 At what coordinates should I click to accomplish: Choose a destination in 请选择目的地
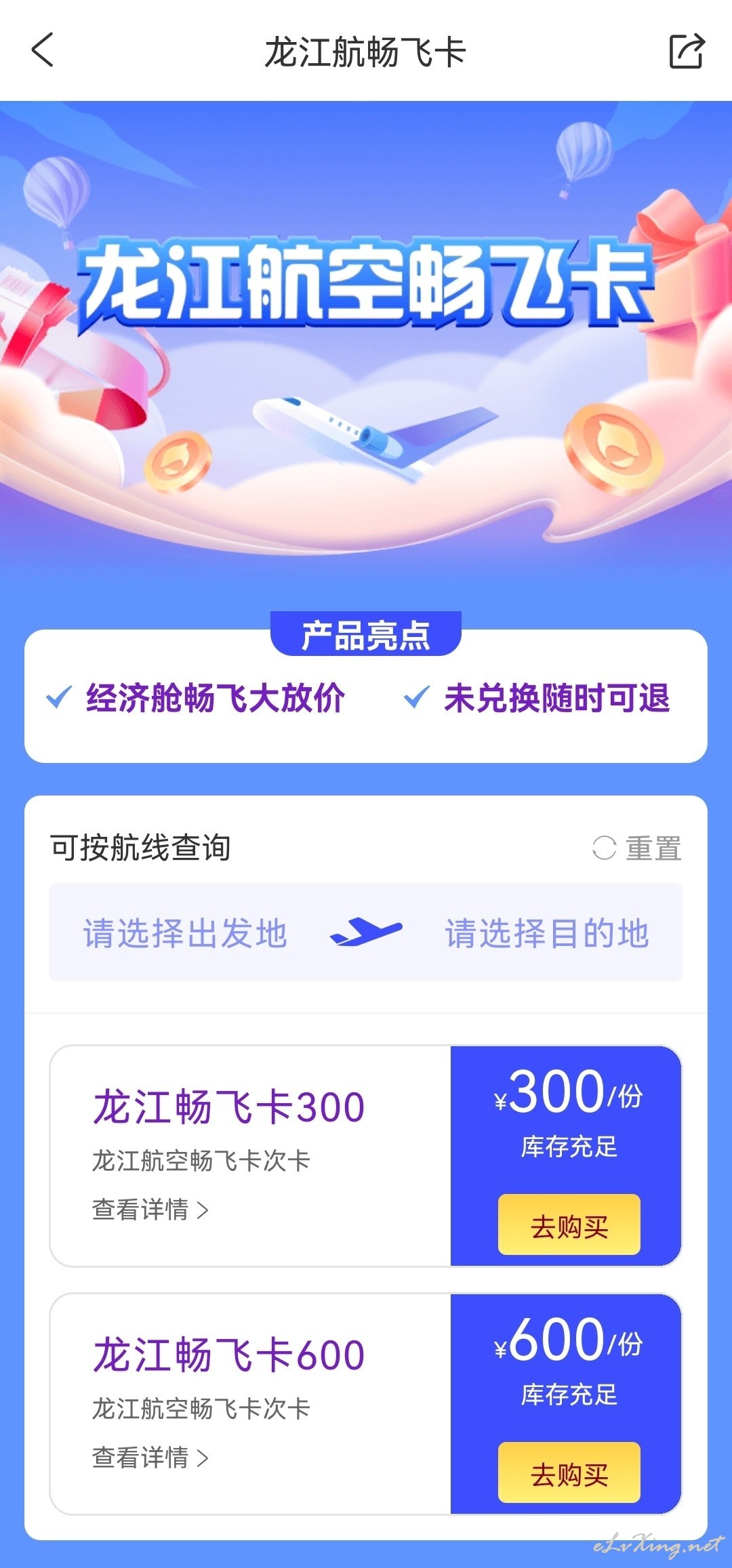coord(547,933)
